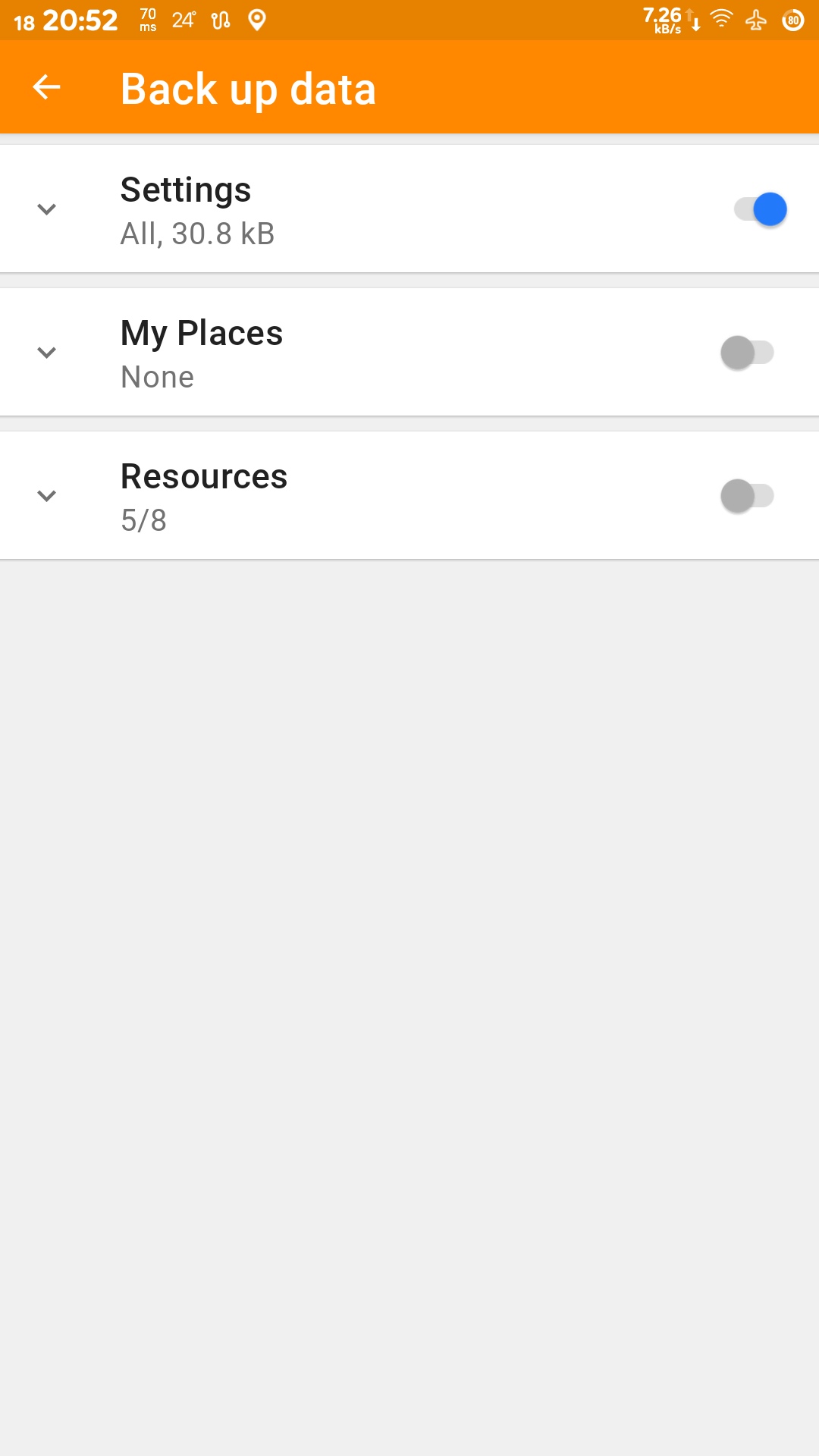Tap the battery level icon showing 80
The height and width of the screenshot is (1456, 819).
pyautogui.click(x=795, y=20)
